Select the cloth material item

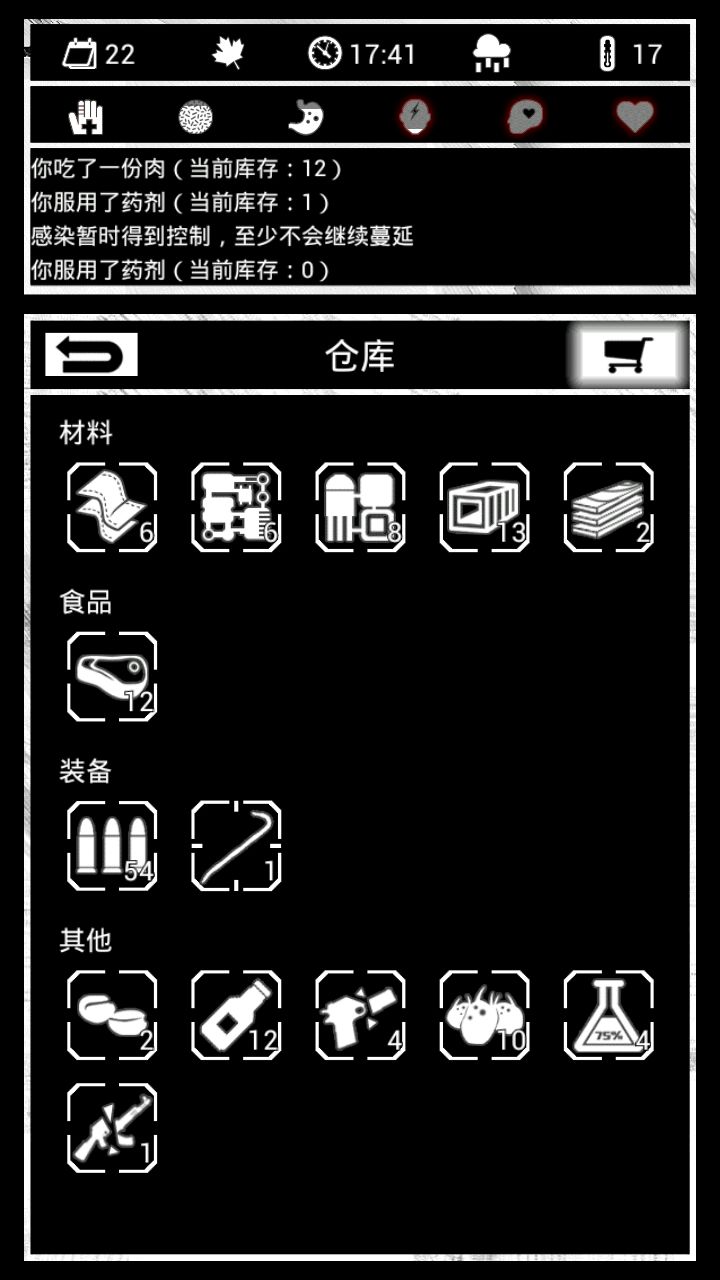click(112, 507)
